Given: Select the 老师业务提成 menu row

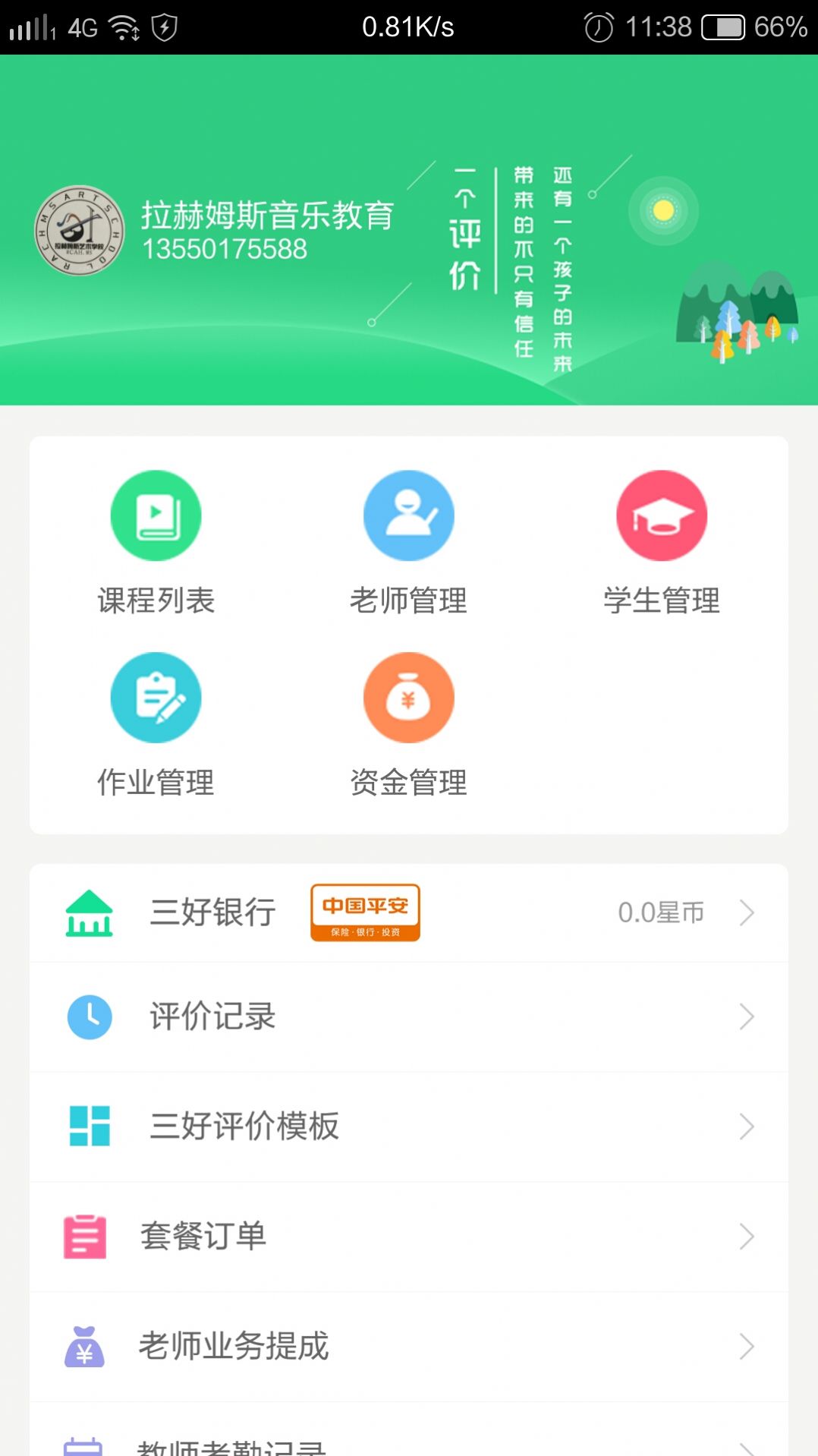Looking at the screenshot, I should [234, 1347].
